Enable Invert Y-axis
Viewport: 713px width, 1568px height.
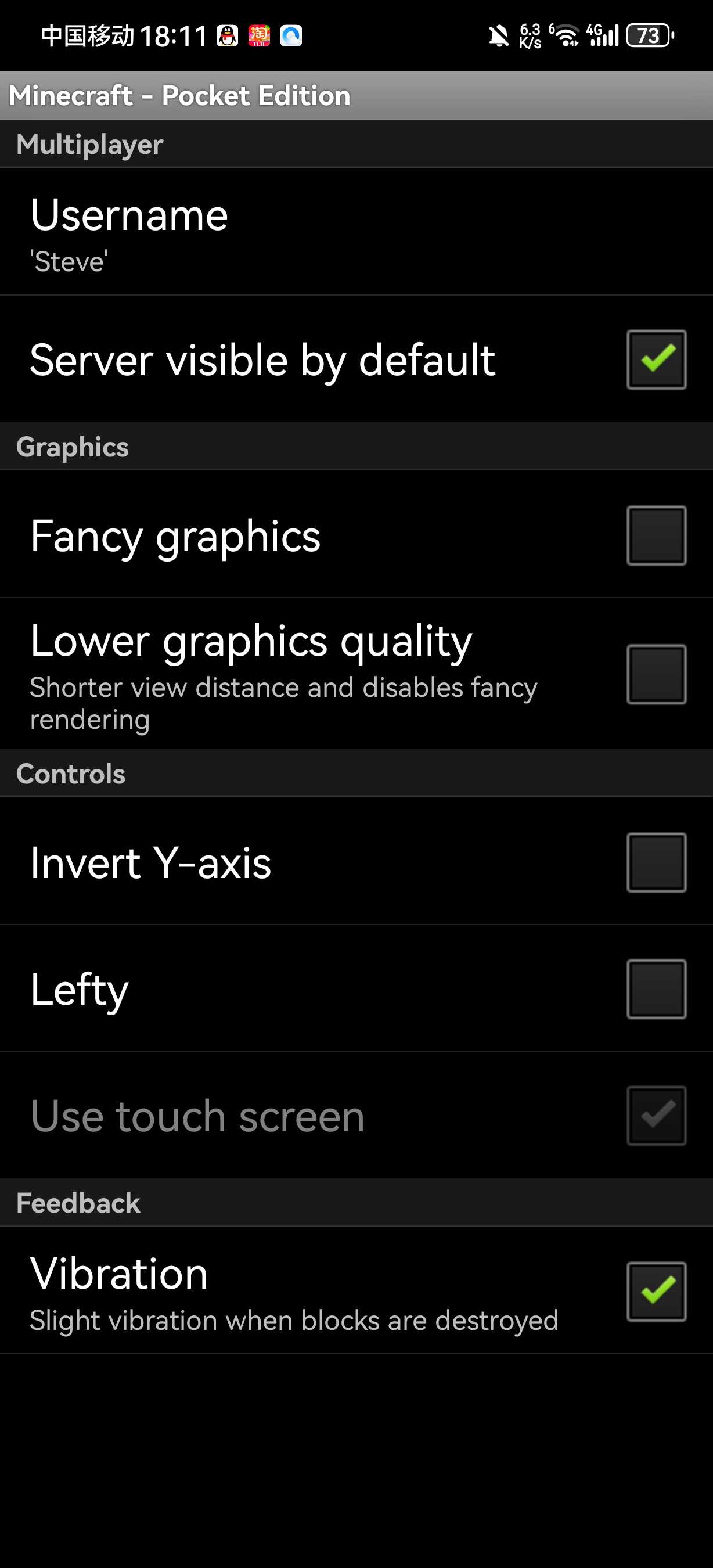click(656, 862)
